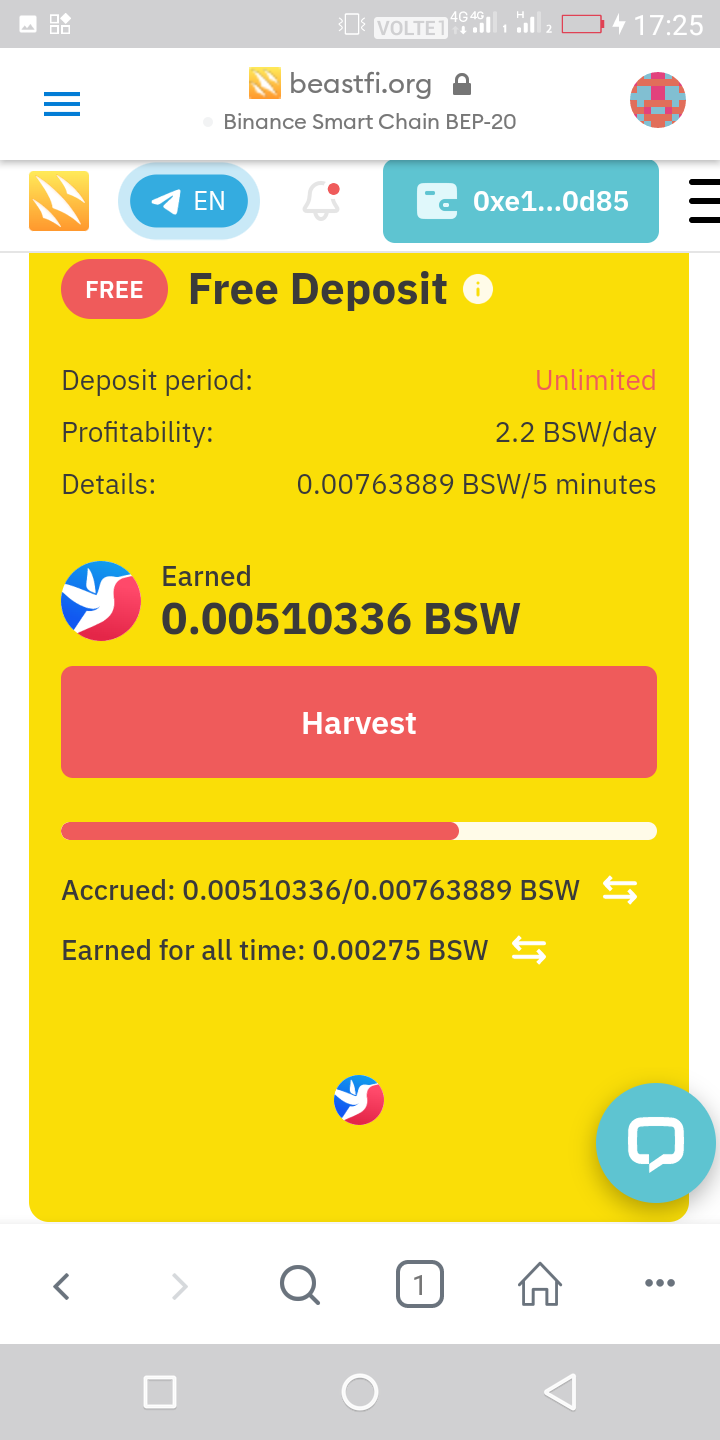Harvest the earned BSW

click(359, 722)
